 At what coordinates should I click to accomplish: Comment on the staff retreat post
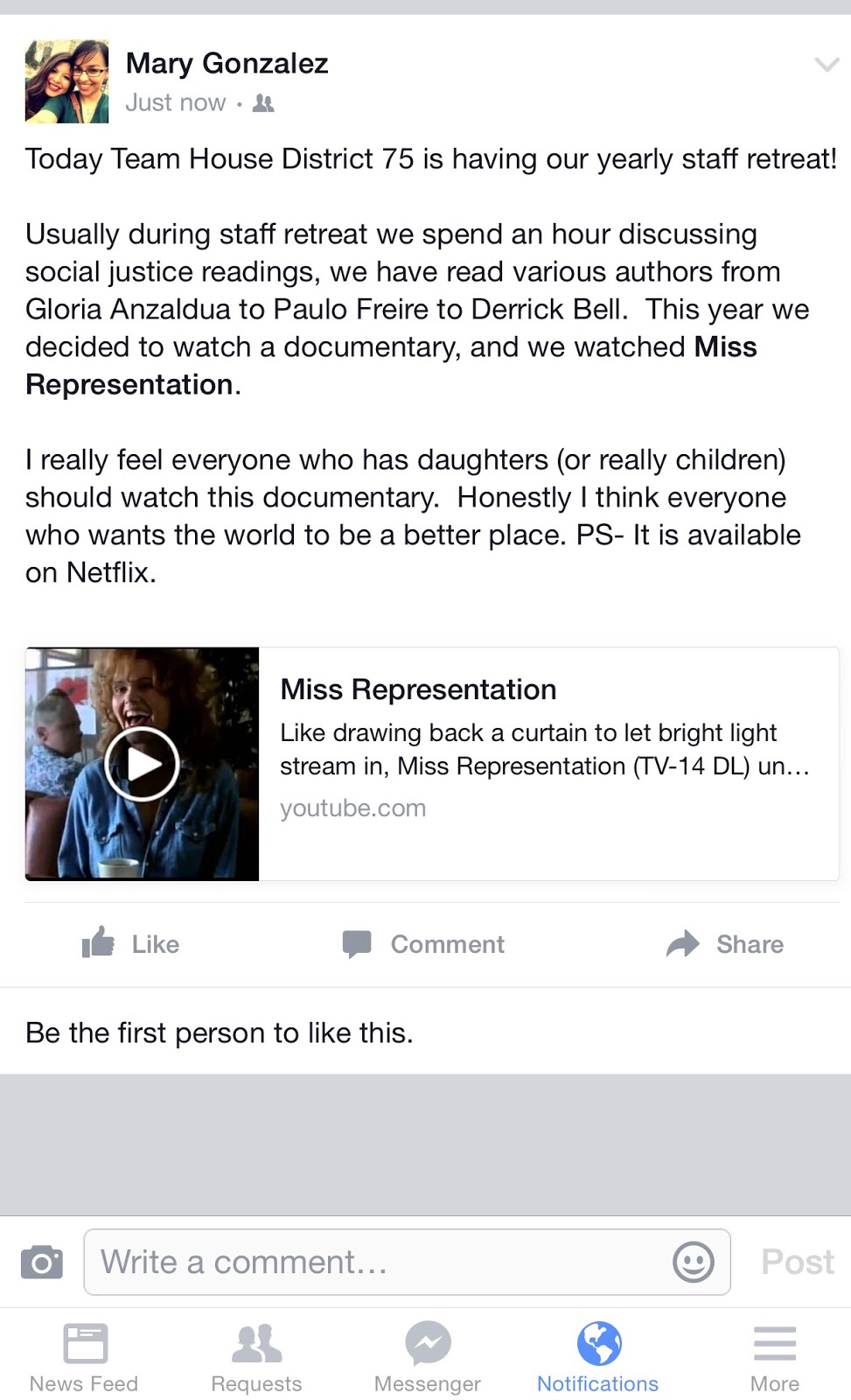click(x=424, y=944)
